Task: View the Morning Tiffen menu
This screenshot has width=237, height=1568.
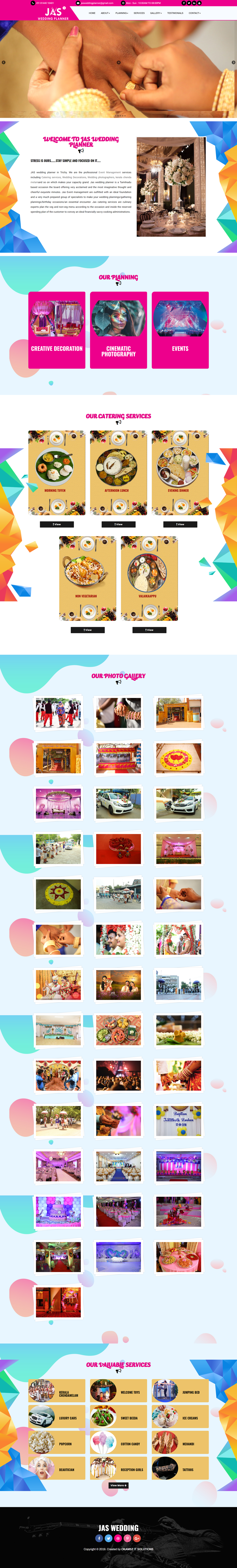Action: pos(57,524)
